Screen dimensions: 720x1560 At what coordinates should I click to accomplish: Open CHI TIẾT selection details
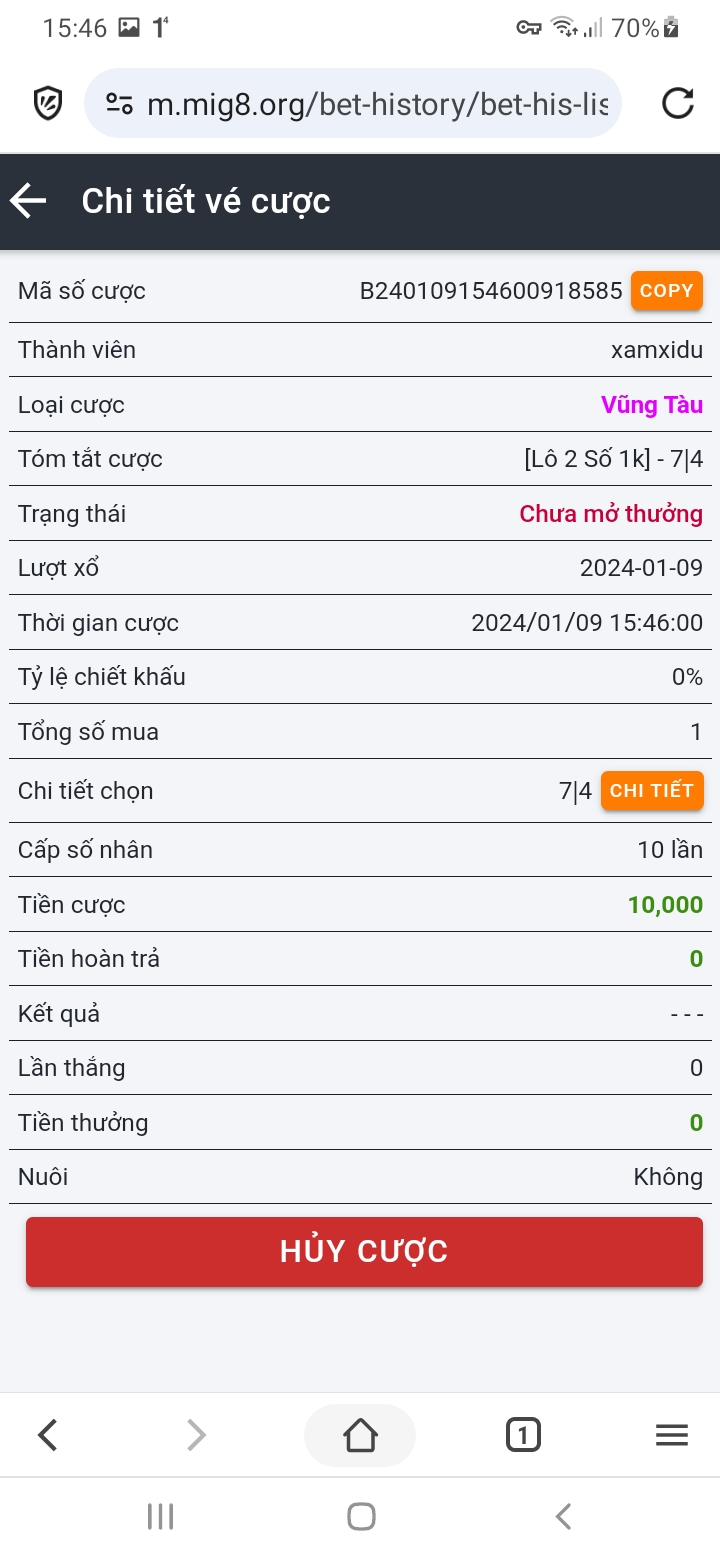click(x=652, y=791)
